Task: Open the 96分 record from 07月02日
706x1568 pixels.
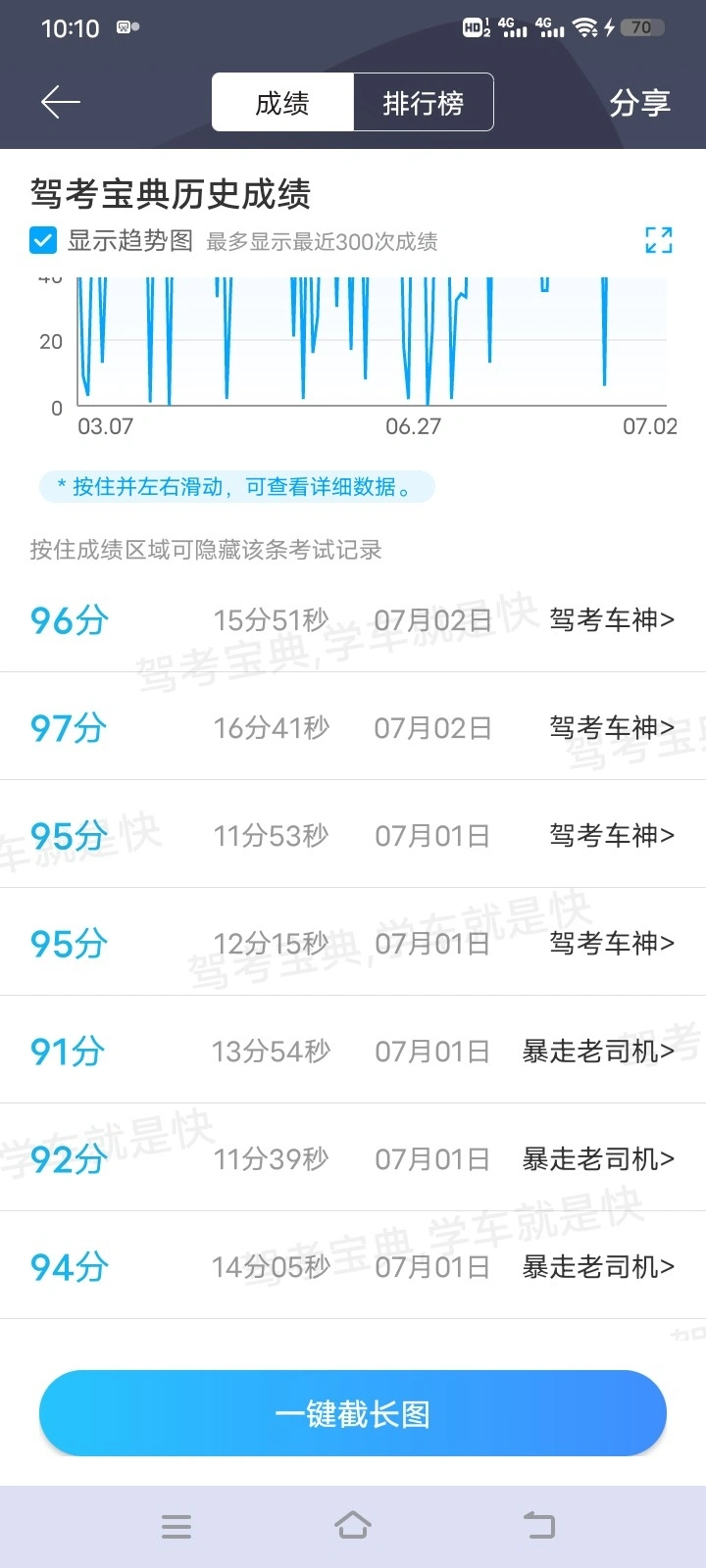Action: (x=353, y=619)
